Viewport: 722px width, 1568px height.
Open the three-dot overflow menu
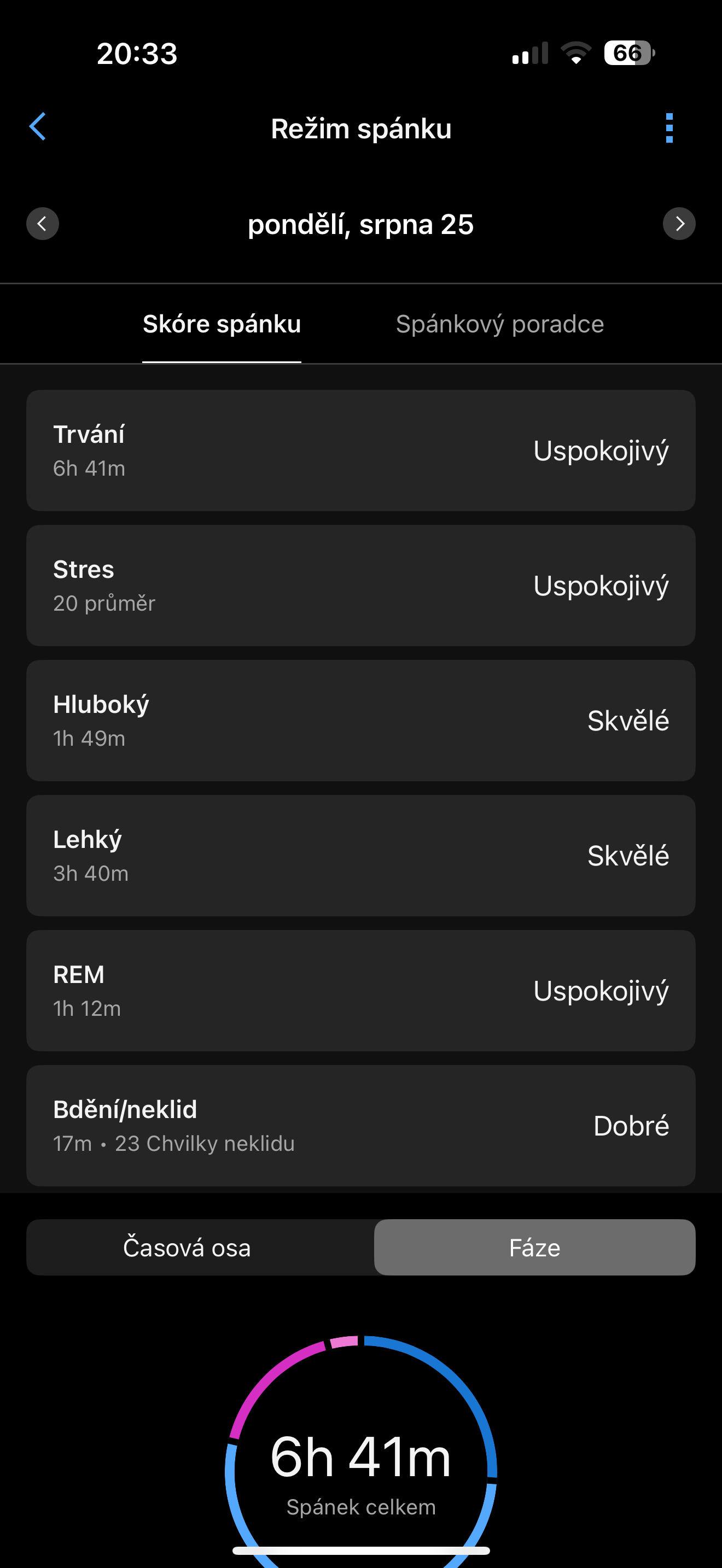coord(669,128)
